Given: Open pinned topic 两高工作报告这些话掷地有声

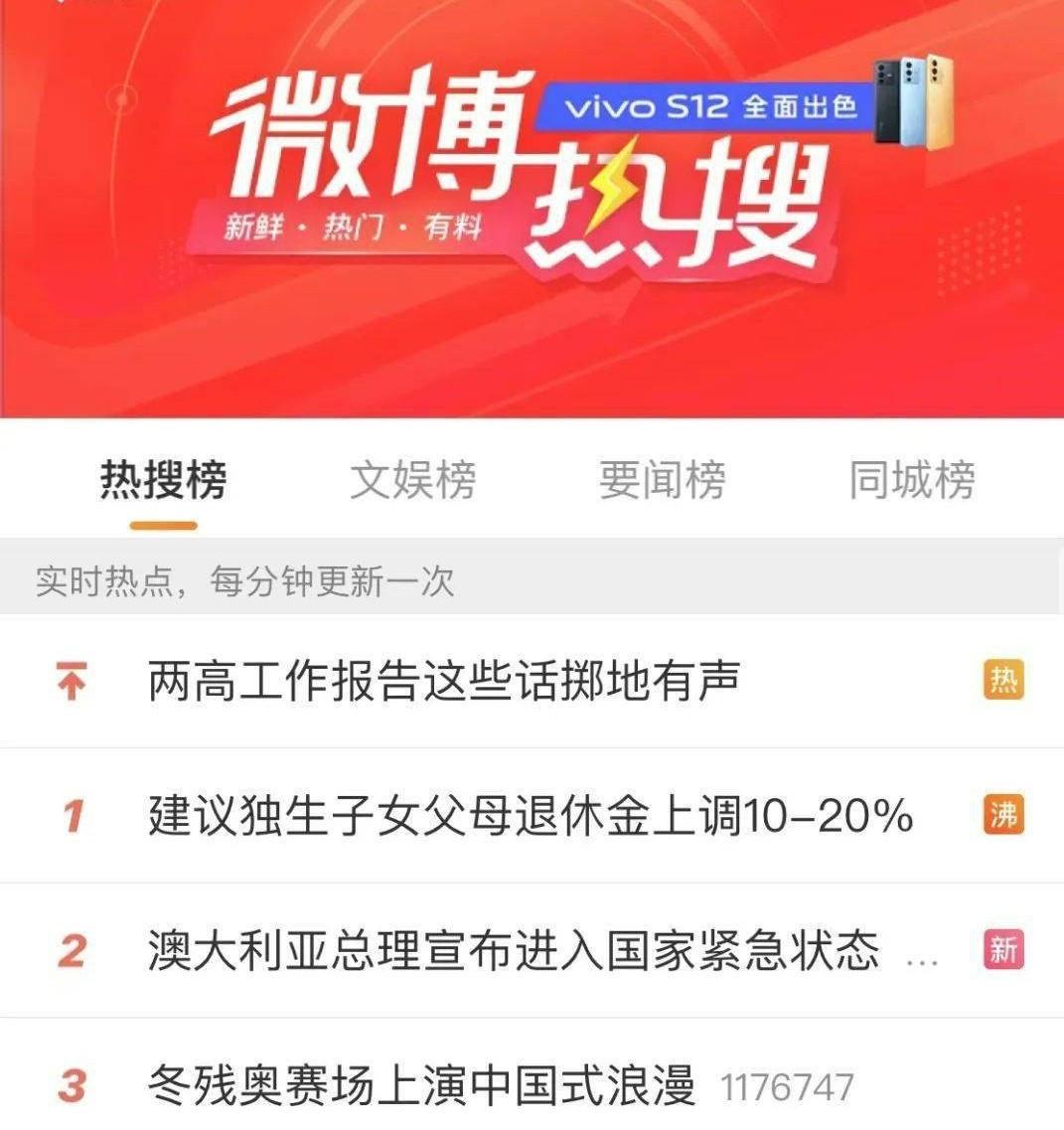Looking at the screenshot, I should pyautogui.click(x=532, y=681).
